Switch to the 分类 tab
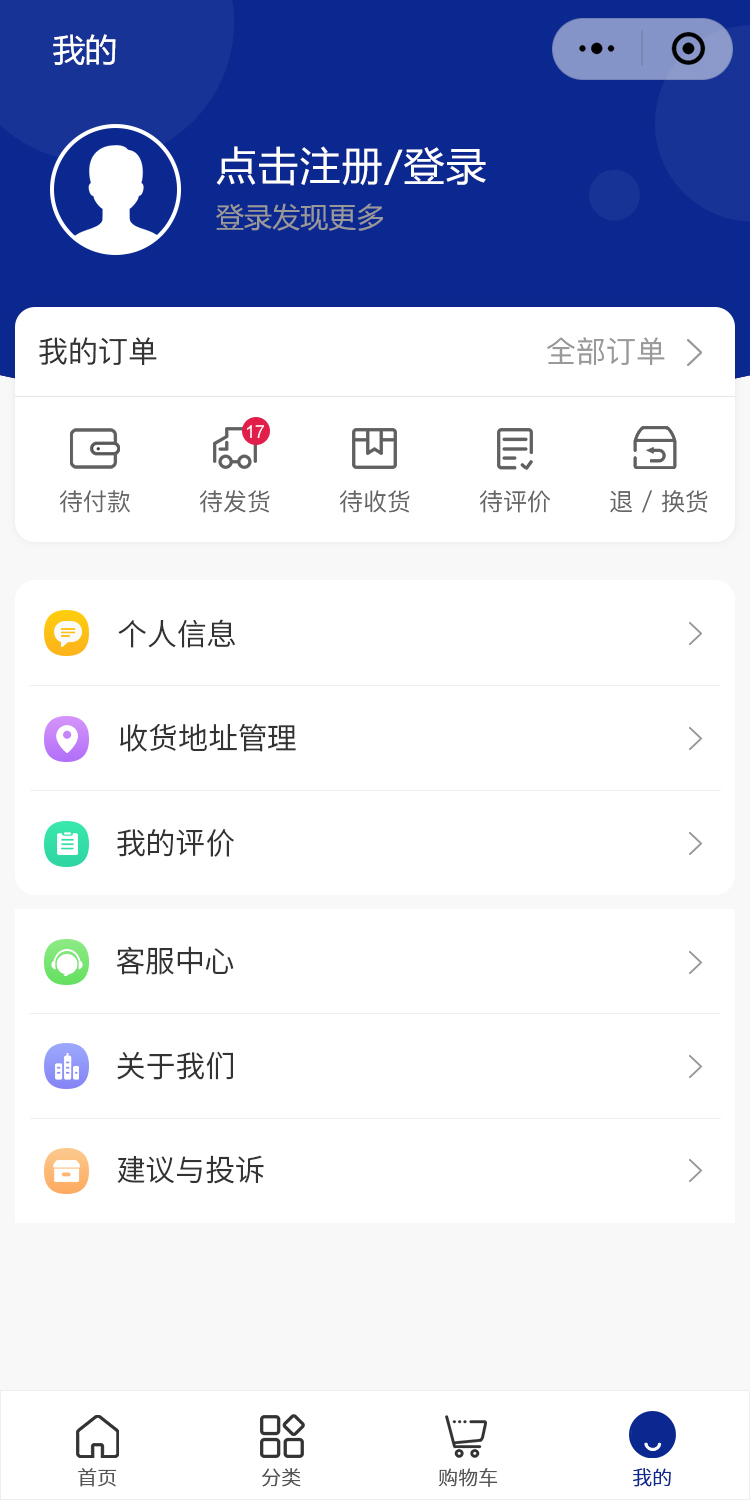Viewport: 750px width, 1500px height. pos(281,1448)
